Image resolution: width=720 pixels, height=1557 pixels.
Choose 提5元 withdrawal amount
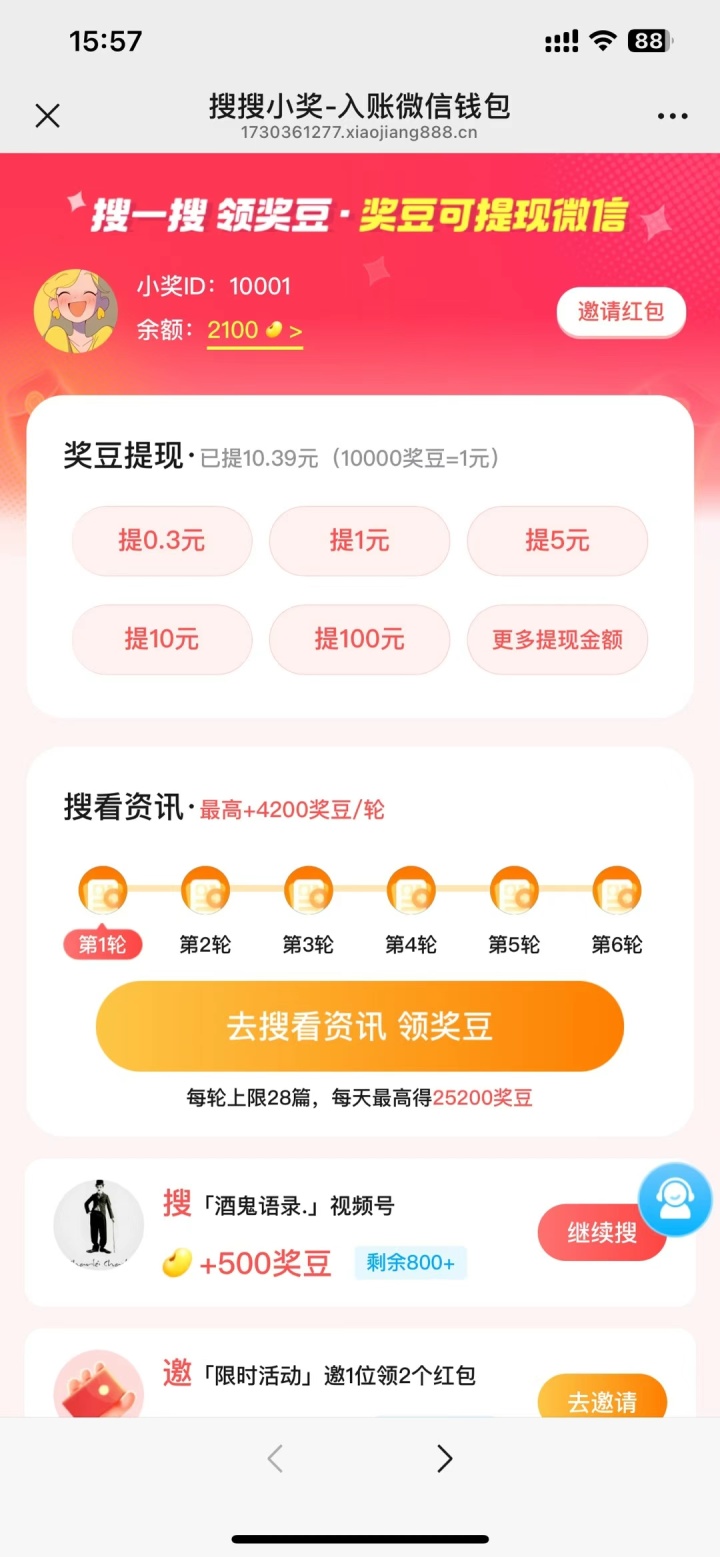pos(557,541)
